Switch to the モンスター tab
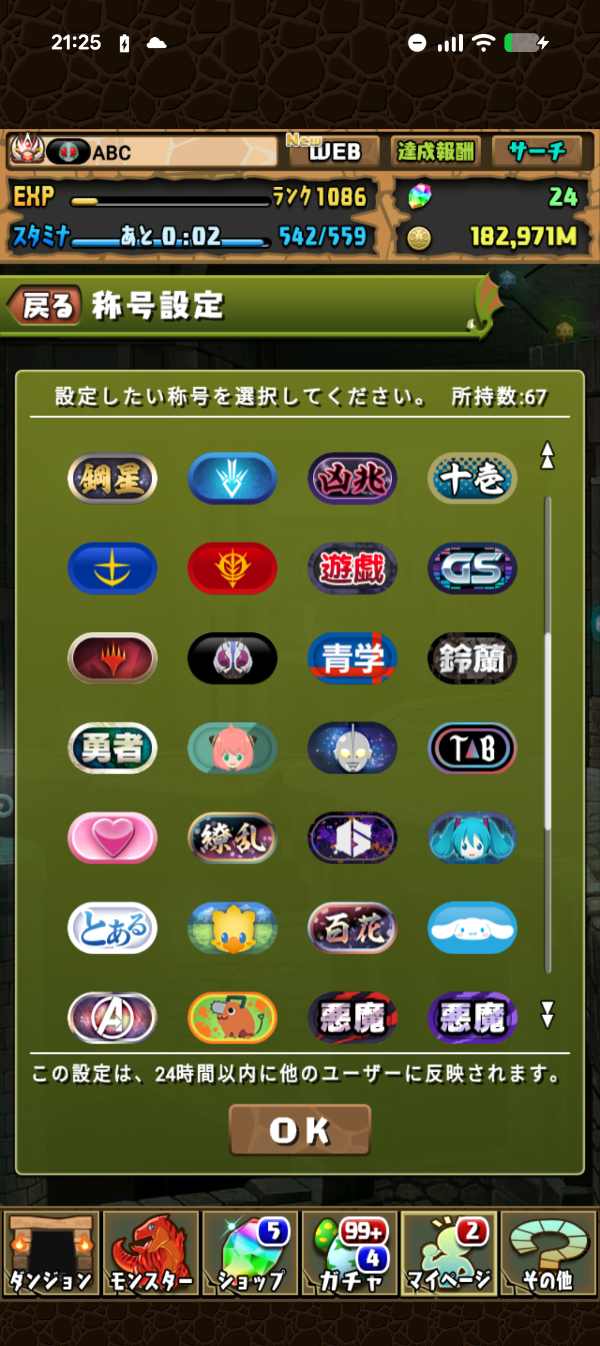 tap(150, 1253)
